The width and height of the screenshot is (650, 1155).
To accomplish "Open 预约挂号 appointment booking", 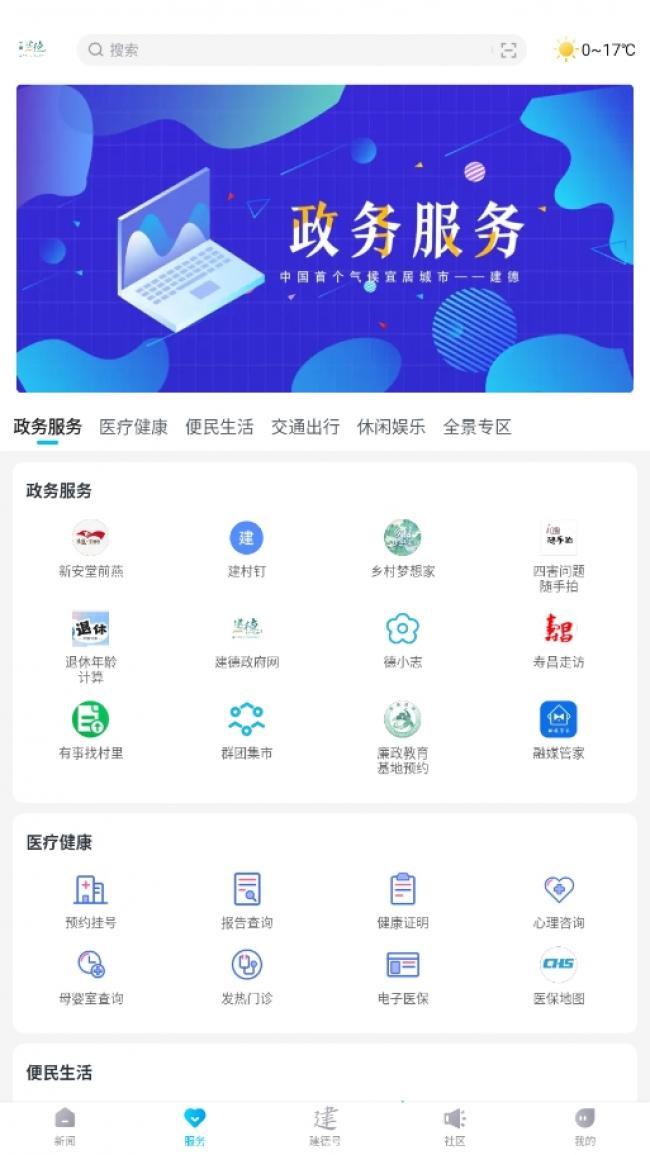I will (91, 898).
